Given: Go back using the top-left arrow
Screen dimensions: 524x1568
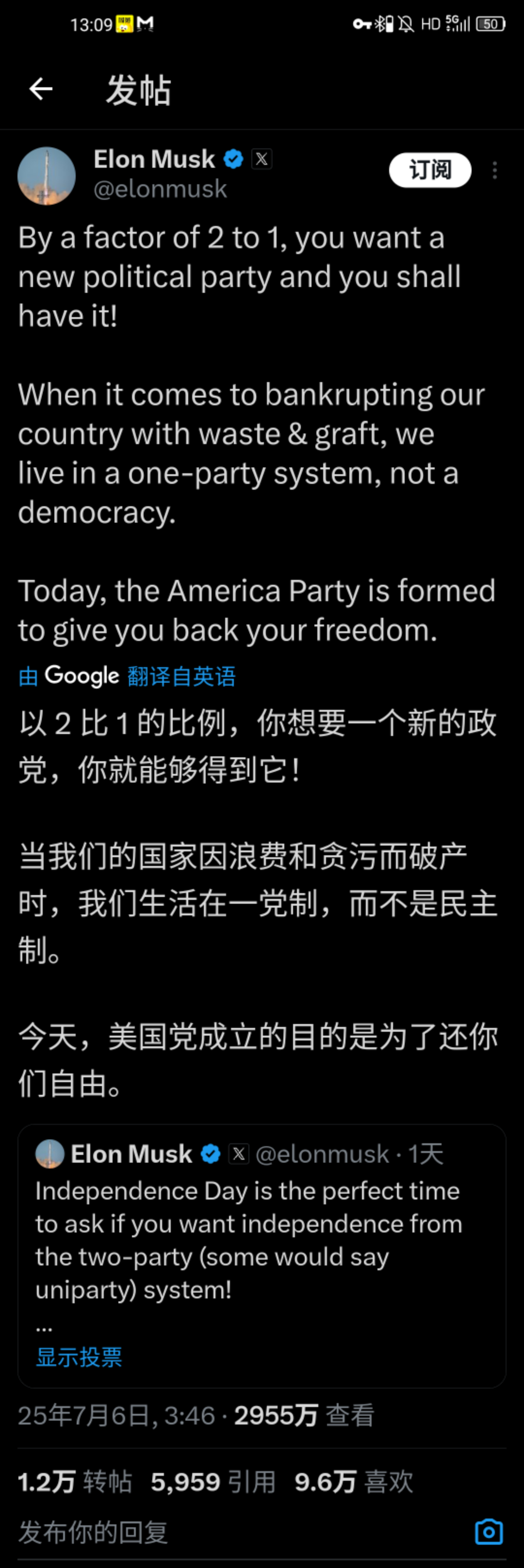Looking at the screenshot, I should (41, 90).
